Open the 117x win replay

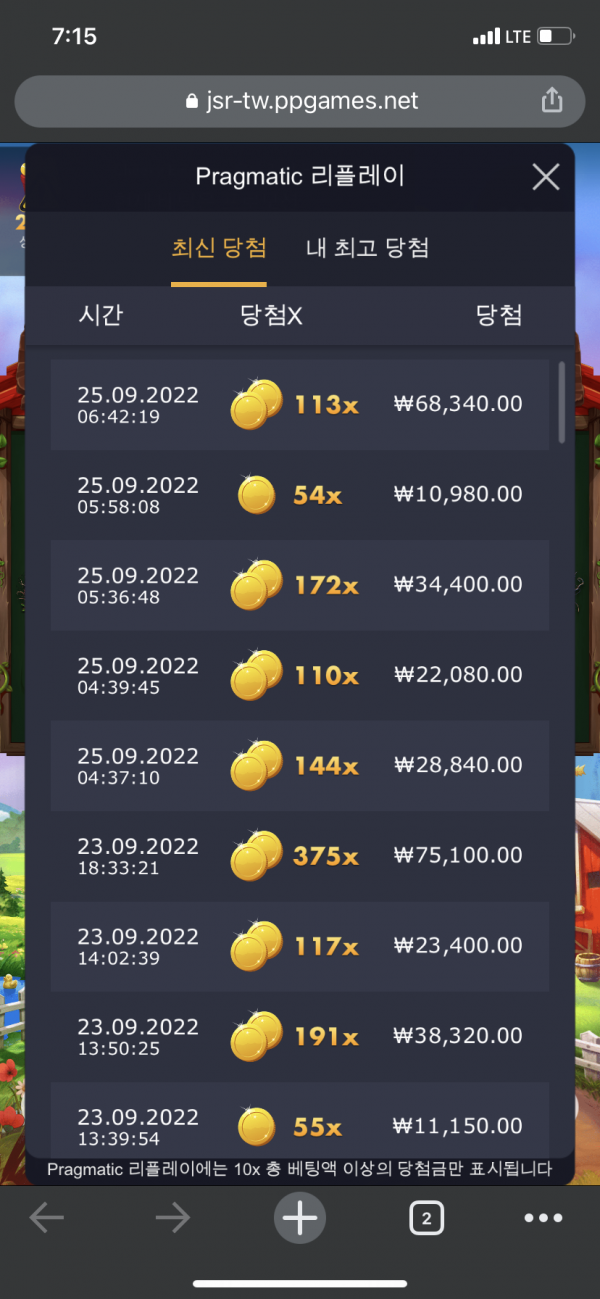300,945
